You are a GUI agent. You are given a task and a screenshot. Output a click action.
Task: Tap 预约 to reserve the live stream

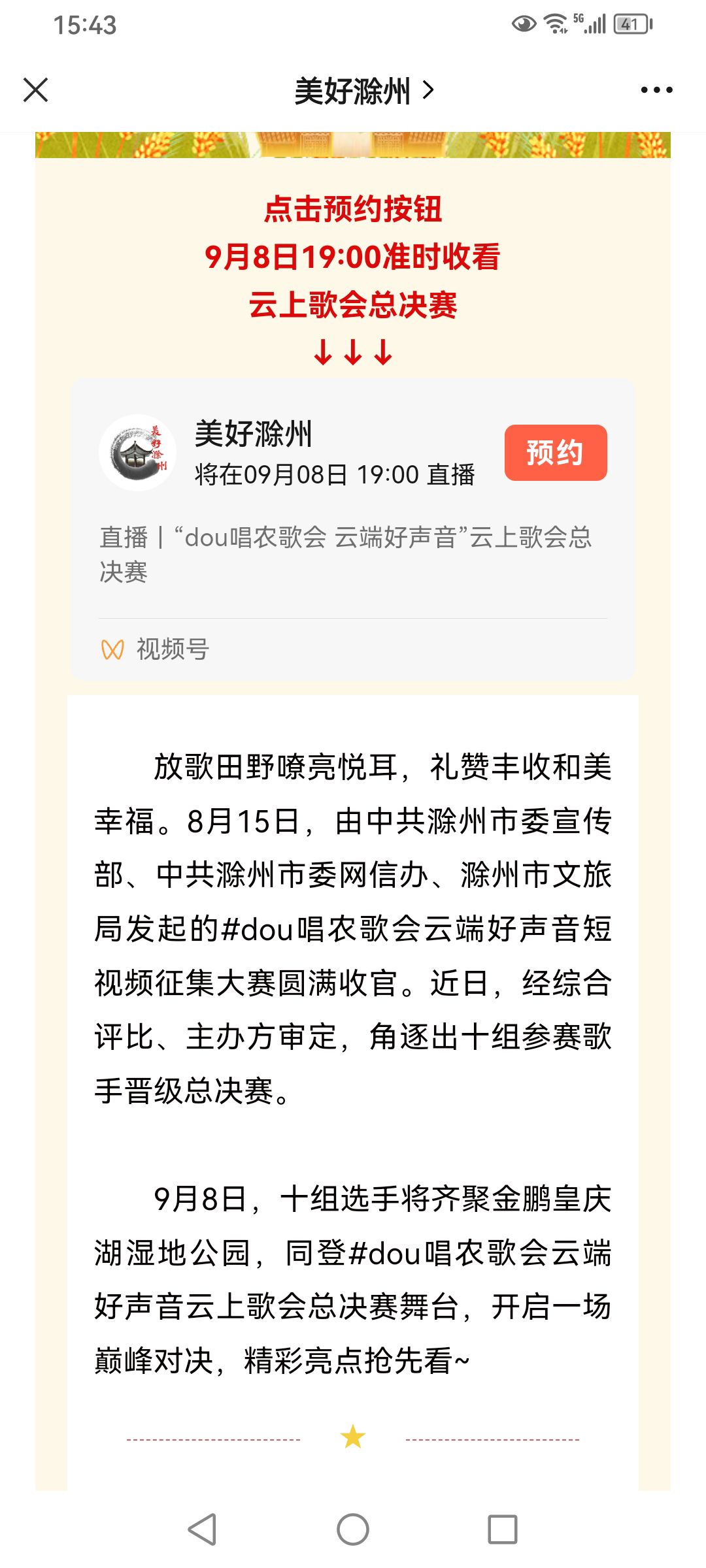[x=555, y=453]
